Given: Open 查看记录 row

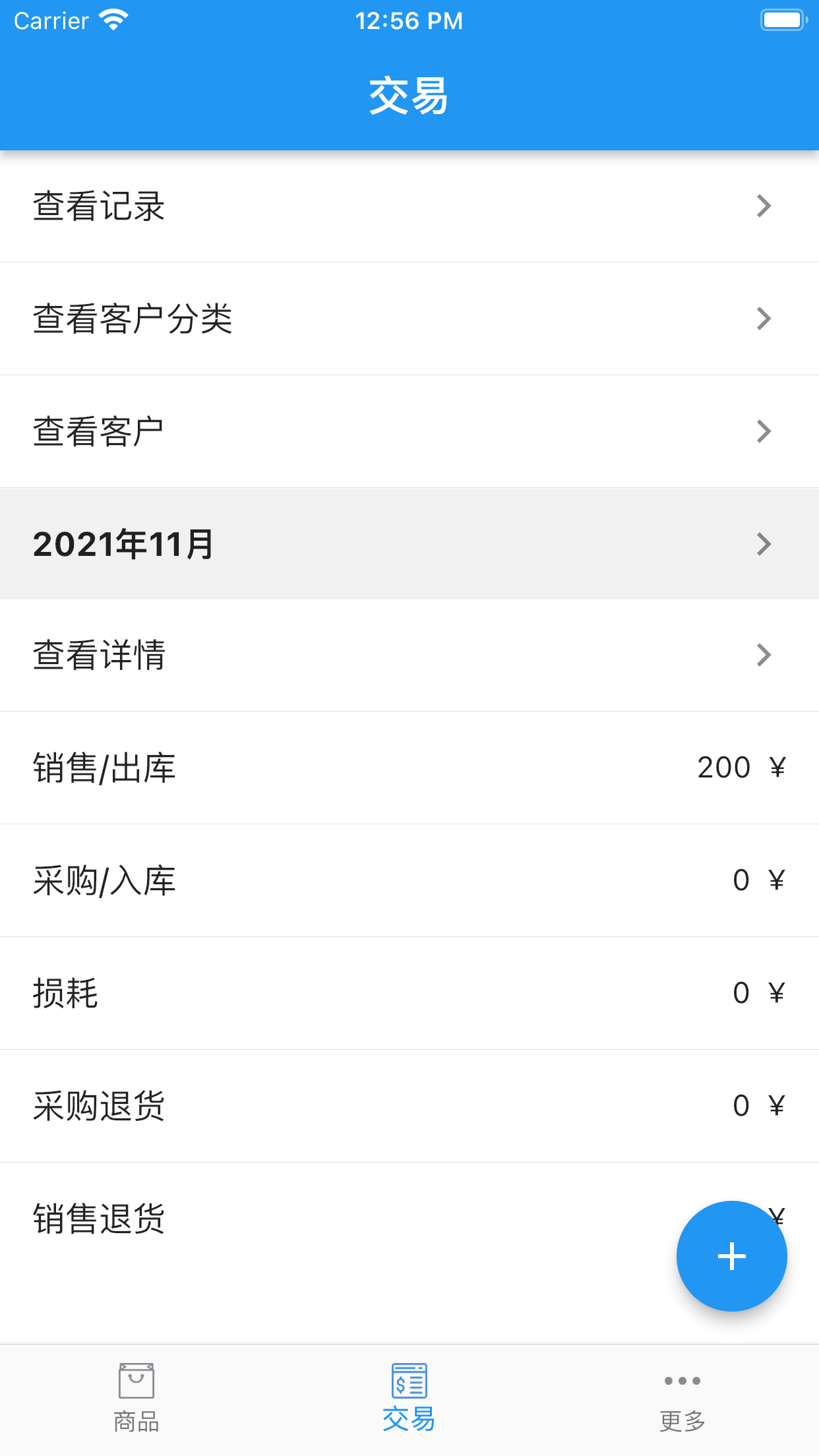Looking at the screenshot, I should click(x=409, y=206).
